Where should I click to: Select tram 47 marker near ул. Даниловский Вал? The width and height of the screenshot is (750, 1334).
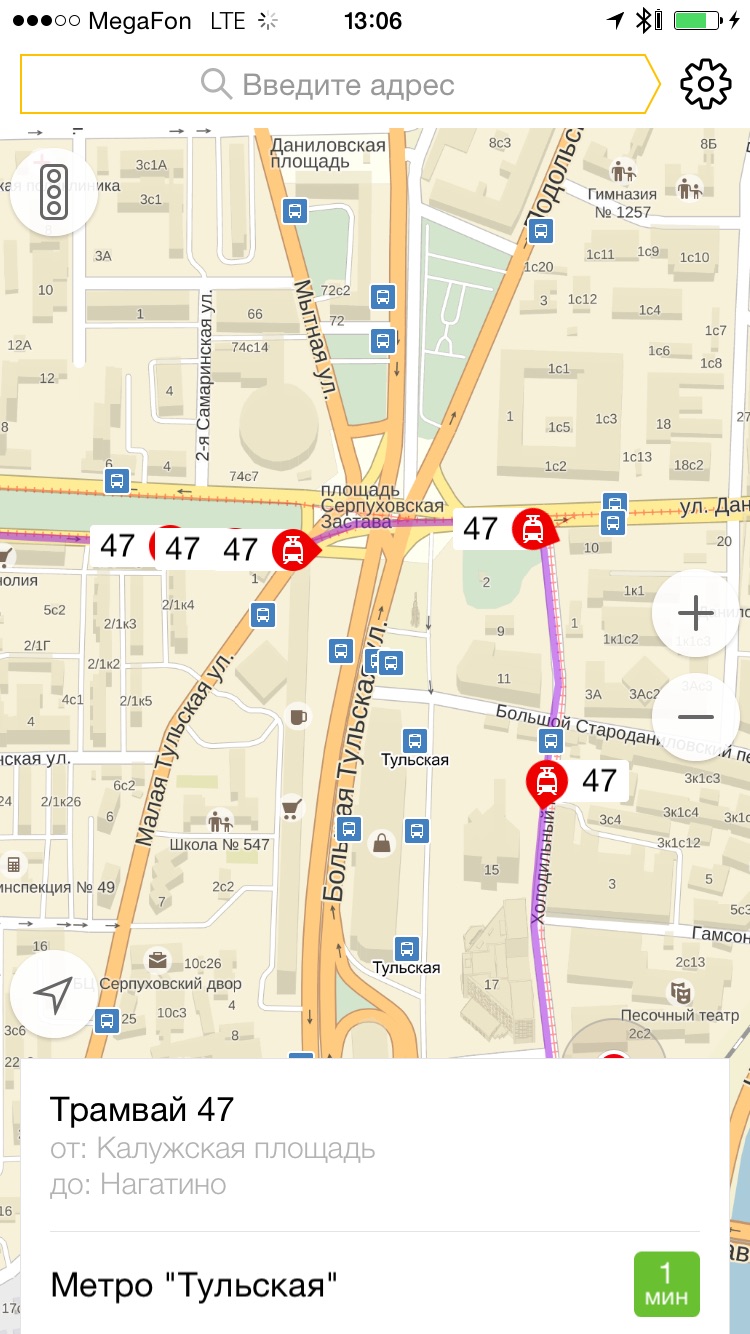point(532,528)
